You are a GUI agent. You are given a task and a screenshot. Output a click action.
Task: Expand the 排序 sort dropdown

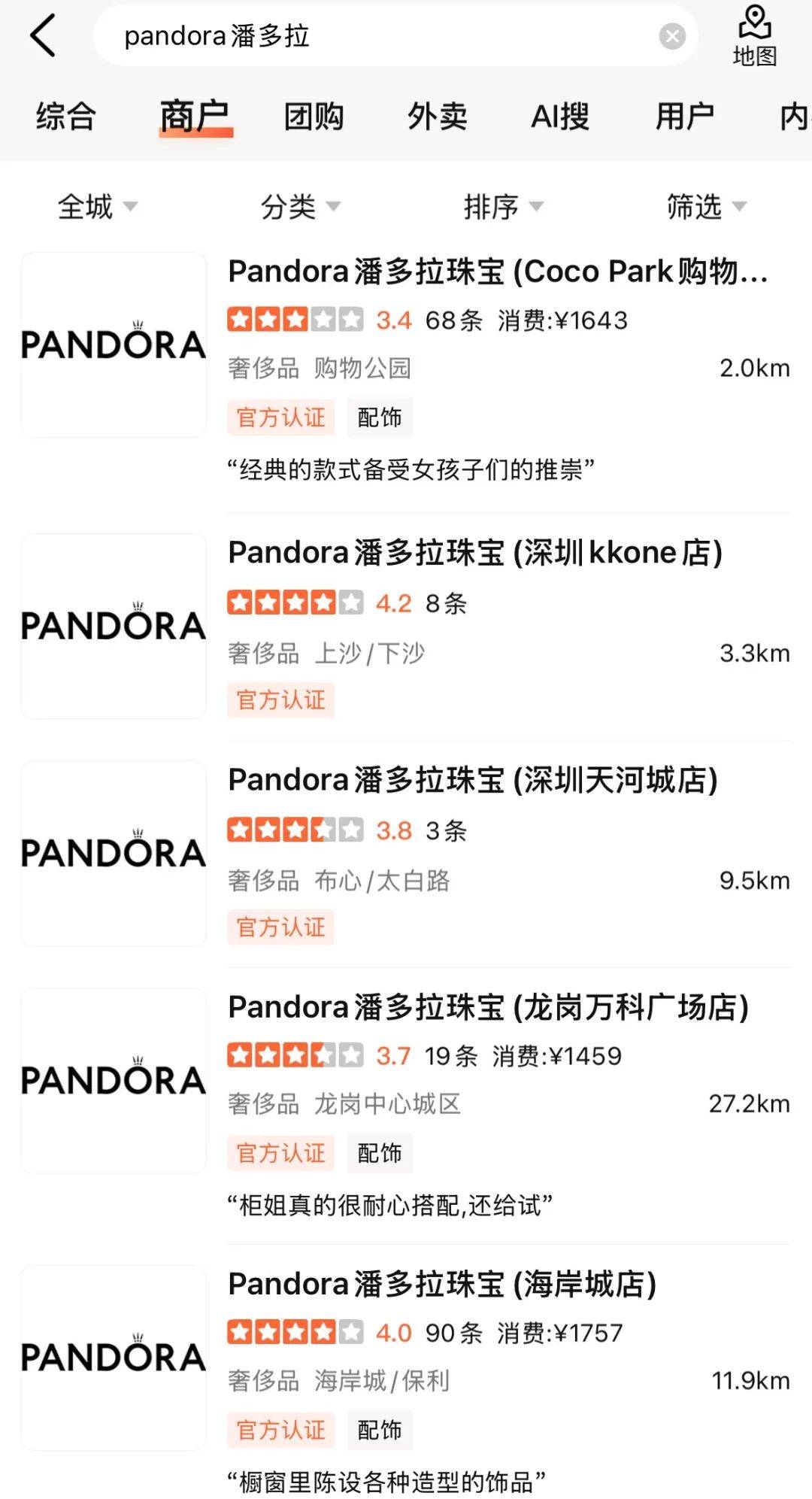point(504,206)
